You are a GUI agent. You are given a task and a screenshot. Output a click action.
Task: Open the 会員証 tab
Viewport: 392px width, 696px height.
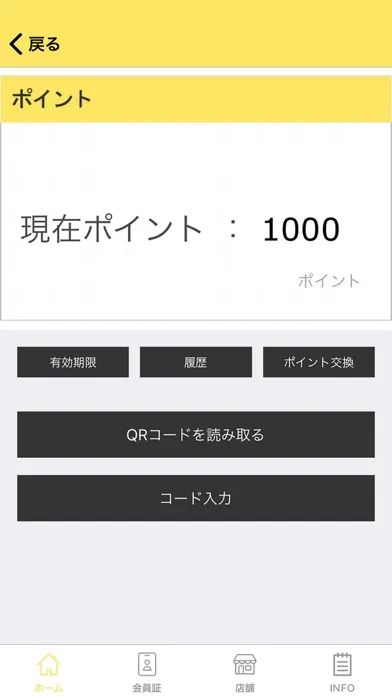coord(147,672)
